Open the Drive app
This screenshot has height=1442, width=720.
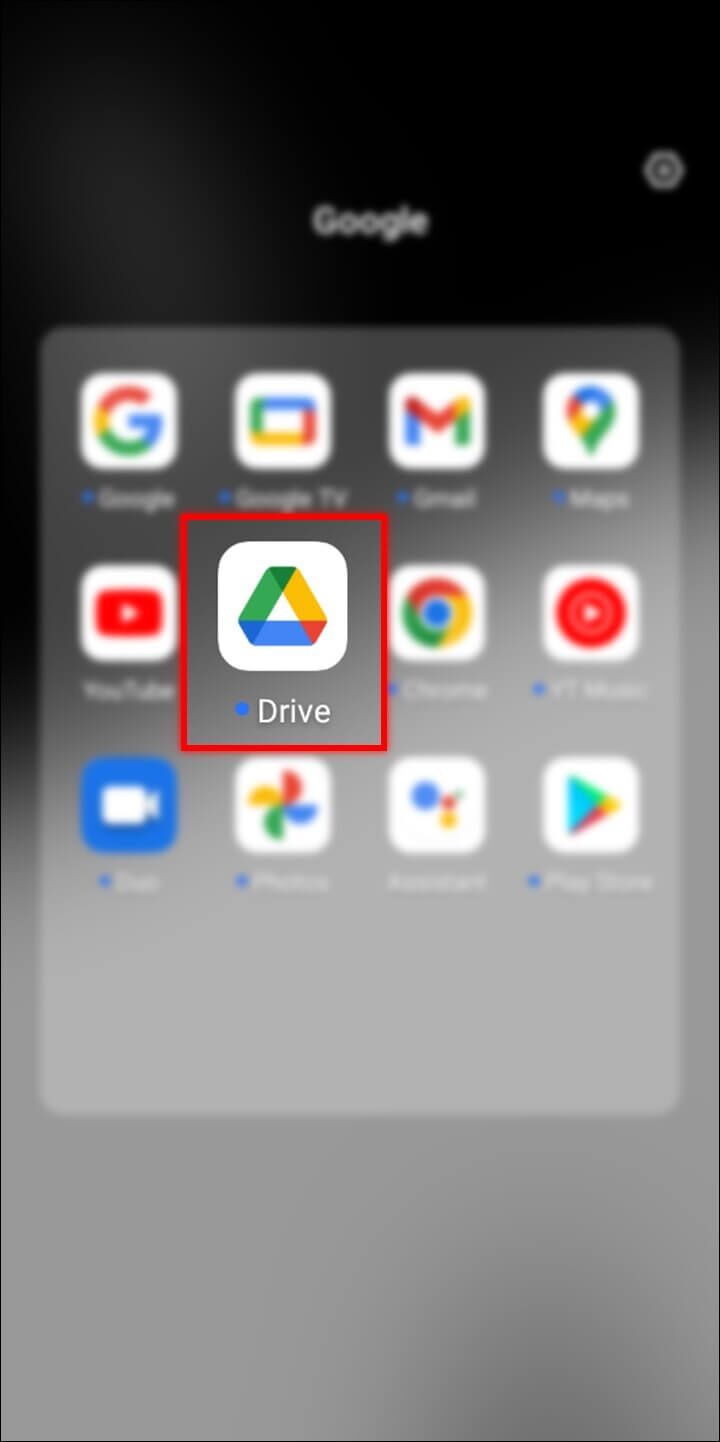pyautogui.click(x=283, y=606)
